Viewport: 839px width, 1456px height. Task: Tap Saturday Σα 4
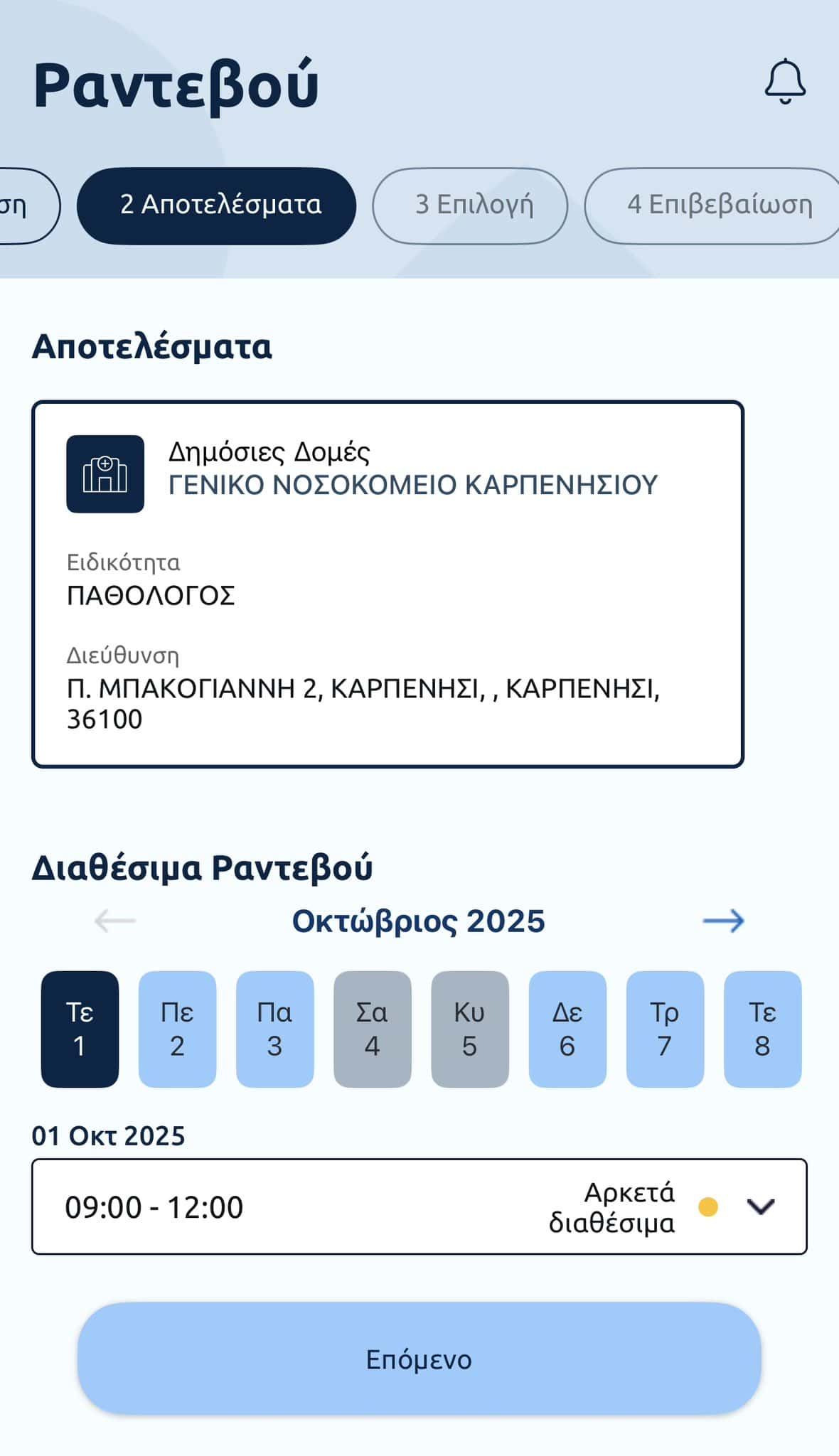tap(372, 1029)
